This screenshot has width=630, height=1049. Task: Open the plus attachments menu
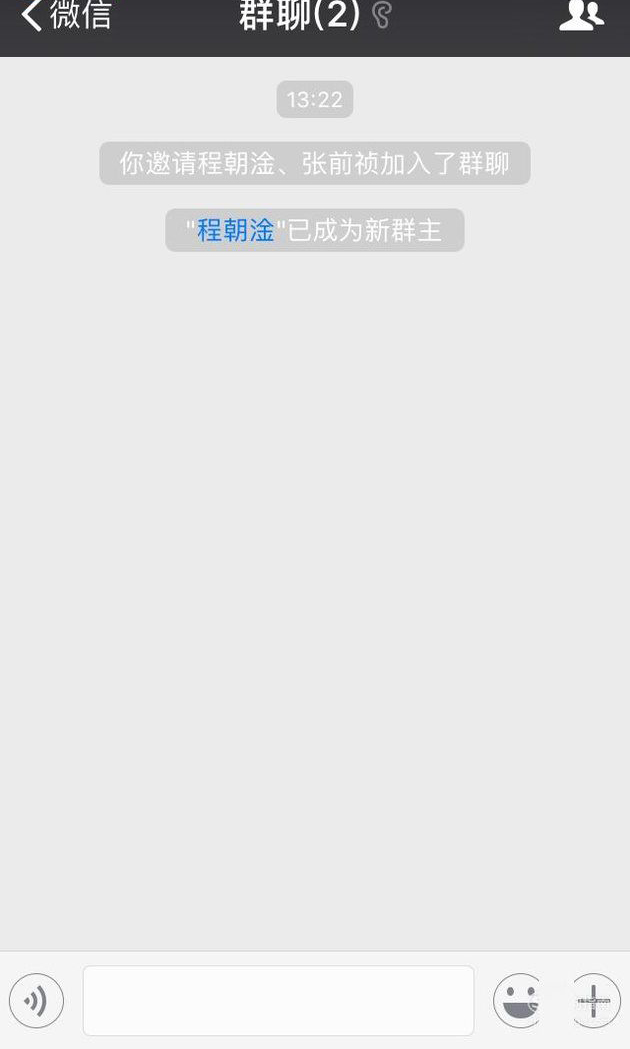coord(594,1000)
